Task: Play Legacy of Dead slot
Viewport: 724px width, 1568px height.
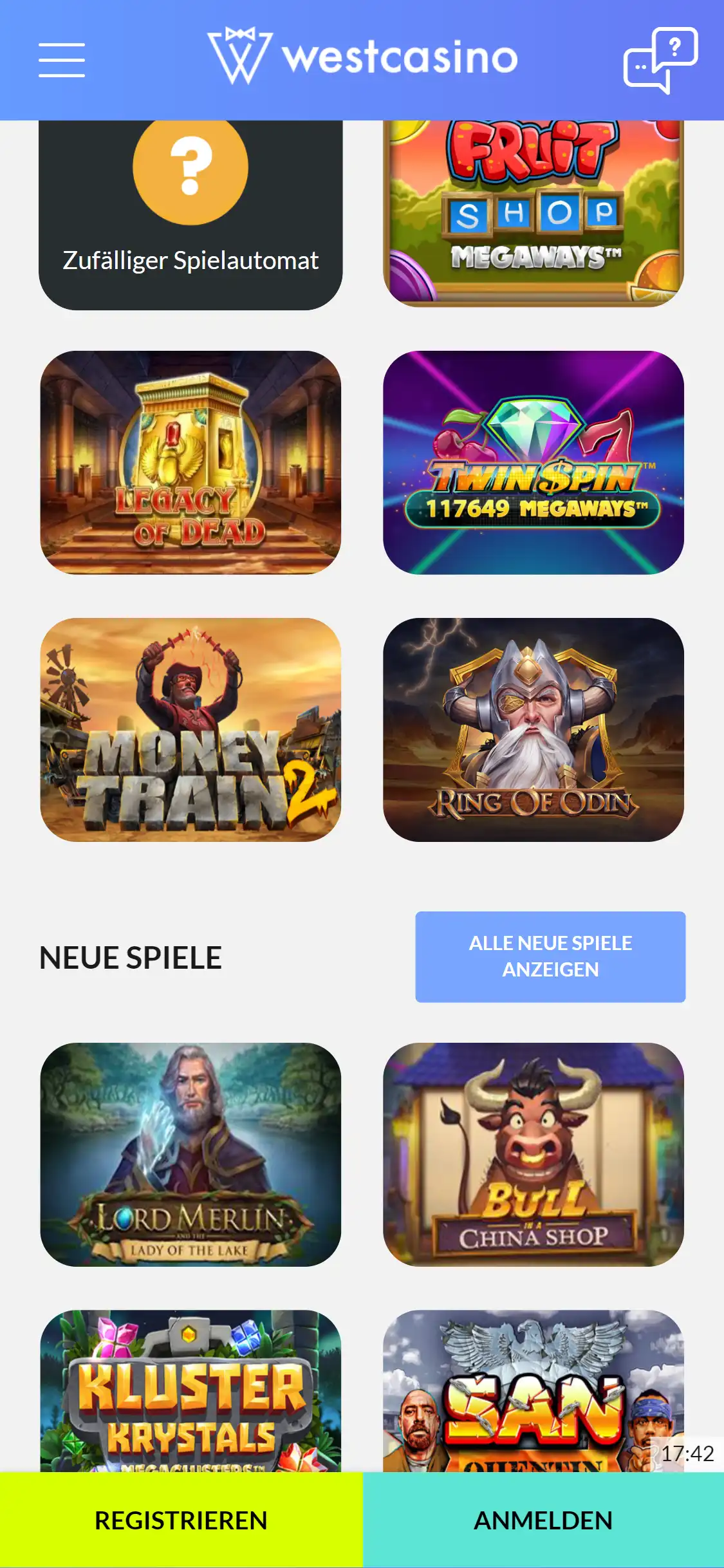Action: 190,462
